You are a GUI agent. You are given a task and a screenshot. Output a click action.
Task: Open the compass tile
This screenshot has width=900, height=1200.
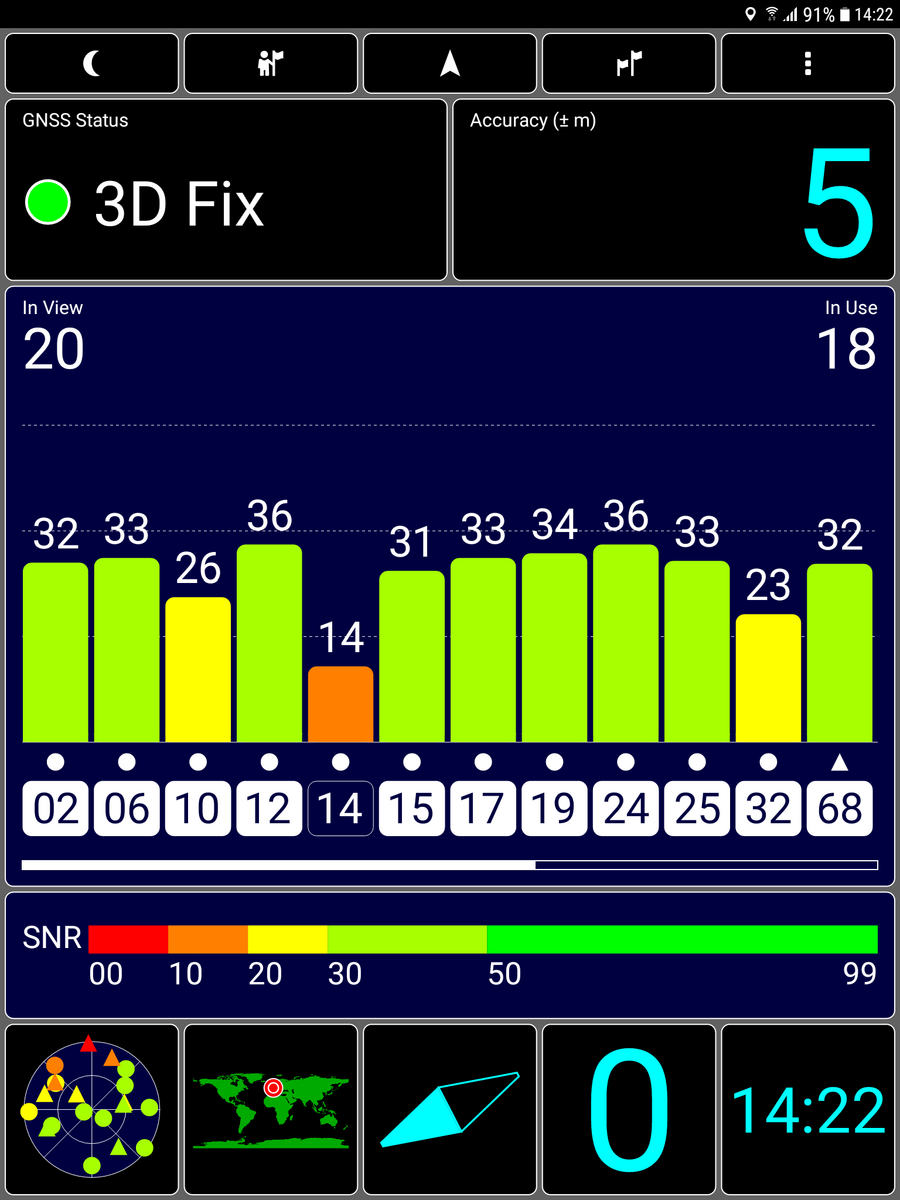point(450,1112)
